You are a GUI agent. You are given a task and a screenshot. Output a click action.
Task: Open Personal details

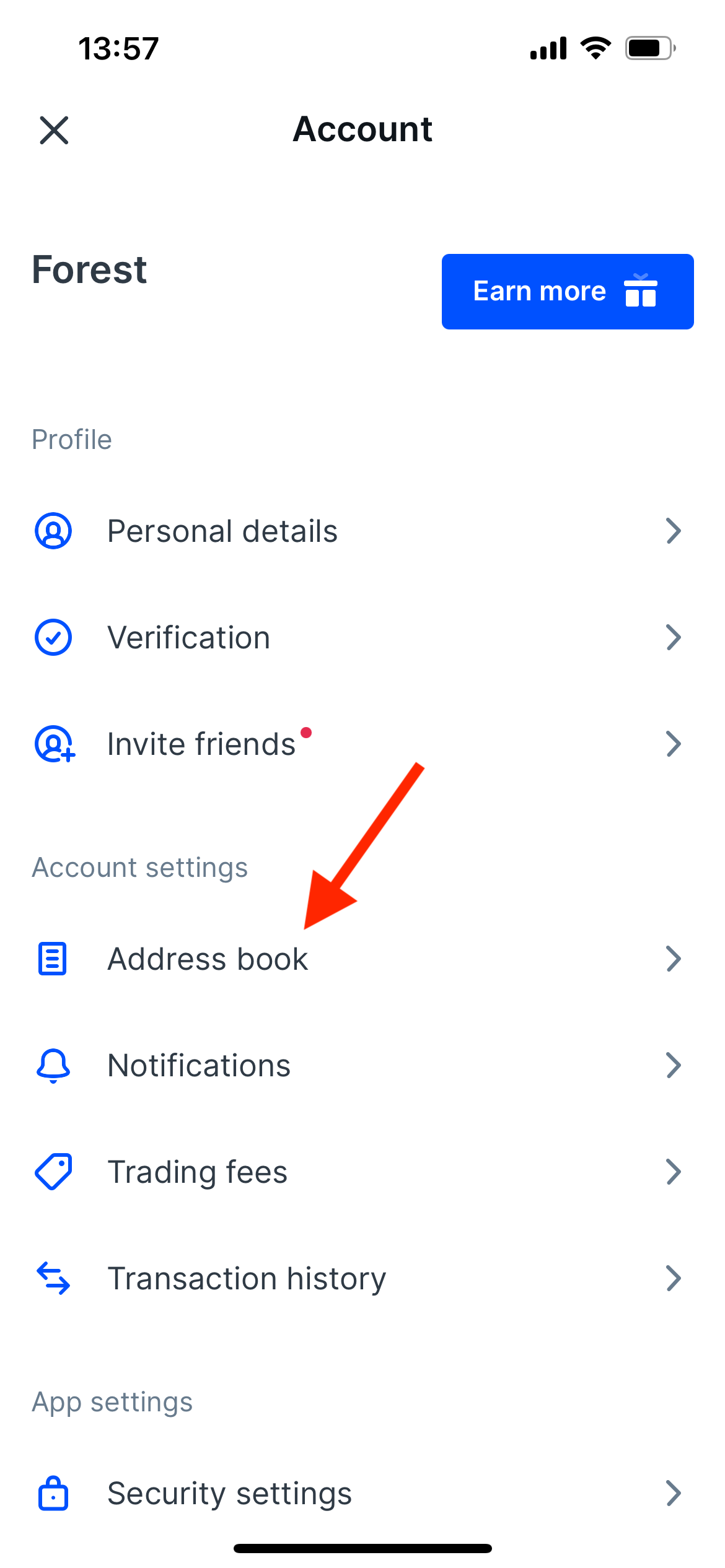[x=223, y=531]
